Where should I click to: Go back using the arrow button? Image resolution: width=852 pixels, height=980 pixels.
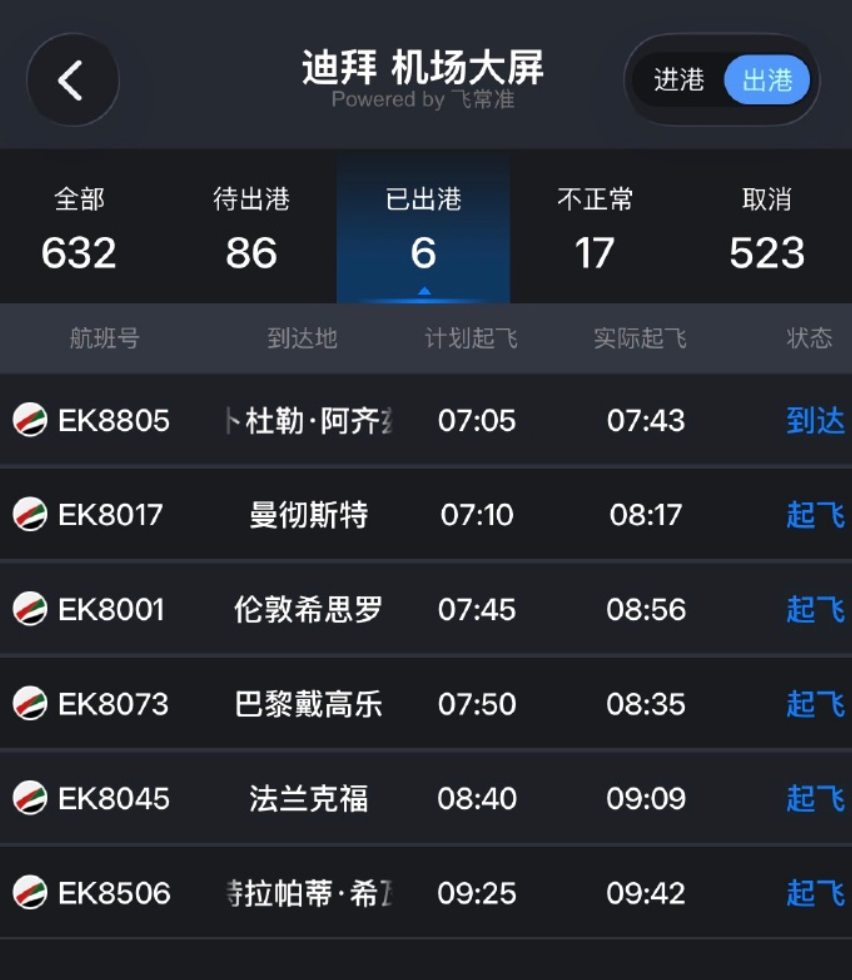pos(72,80)
